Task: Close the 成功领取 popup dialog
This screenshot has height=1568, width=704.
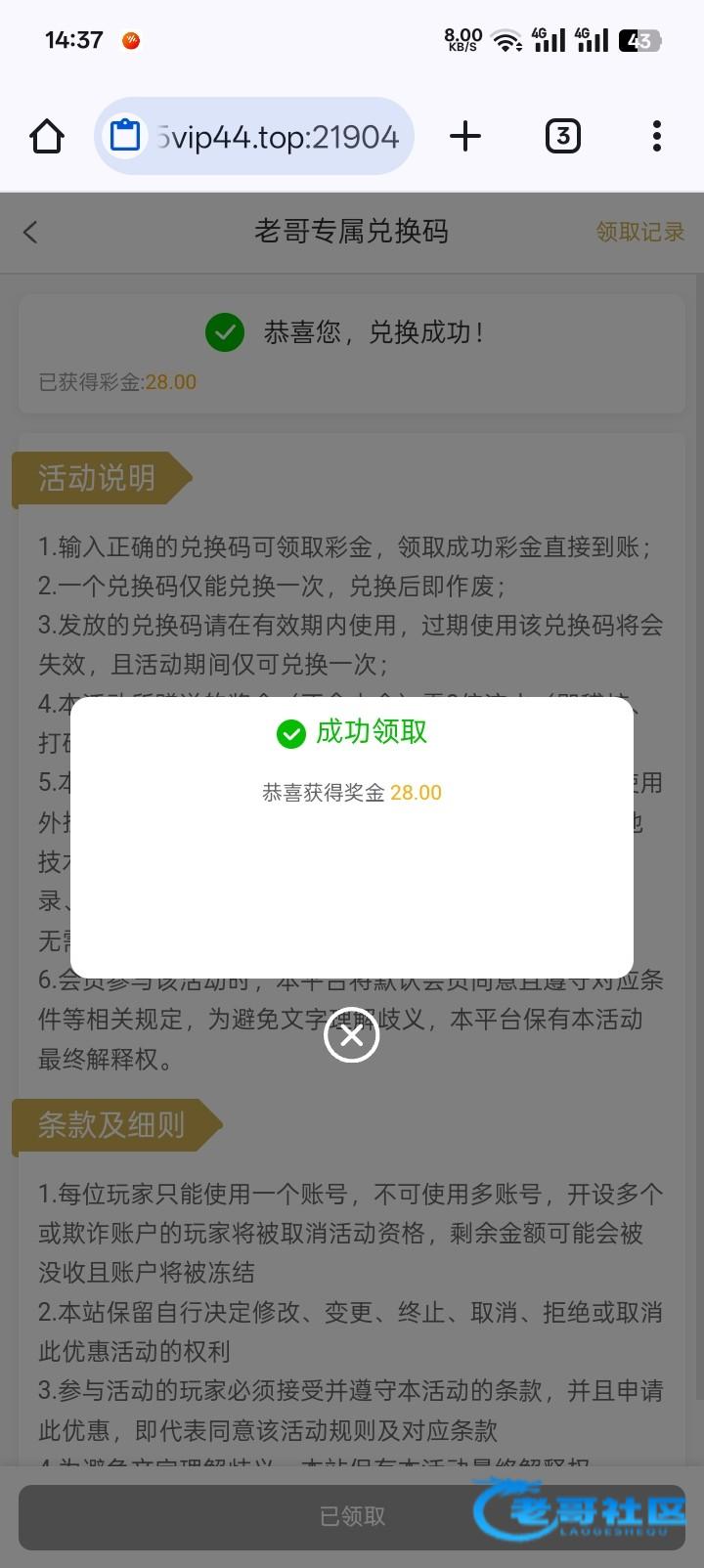Action: [x=351, y=1035]
